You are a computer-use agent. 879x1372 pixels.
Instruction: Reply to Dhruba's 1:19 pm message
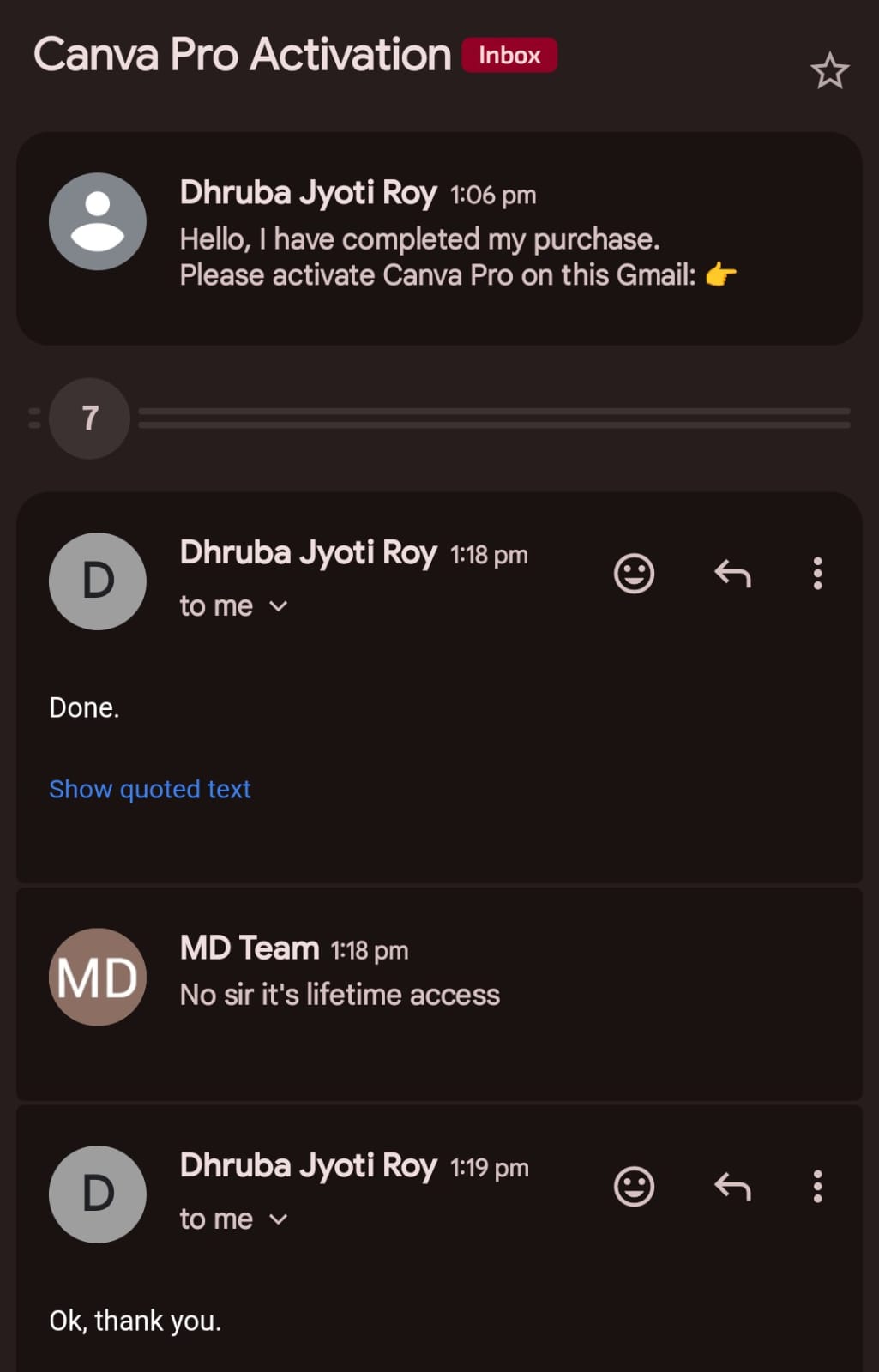(x=731, y=1187)
